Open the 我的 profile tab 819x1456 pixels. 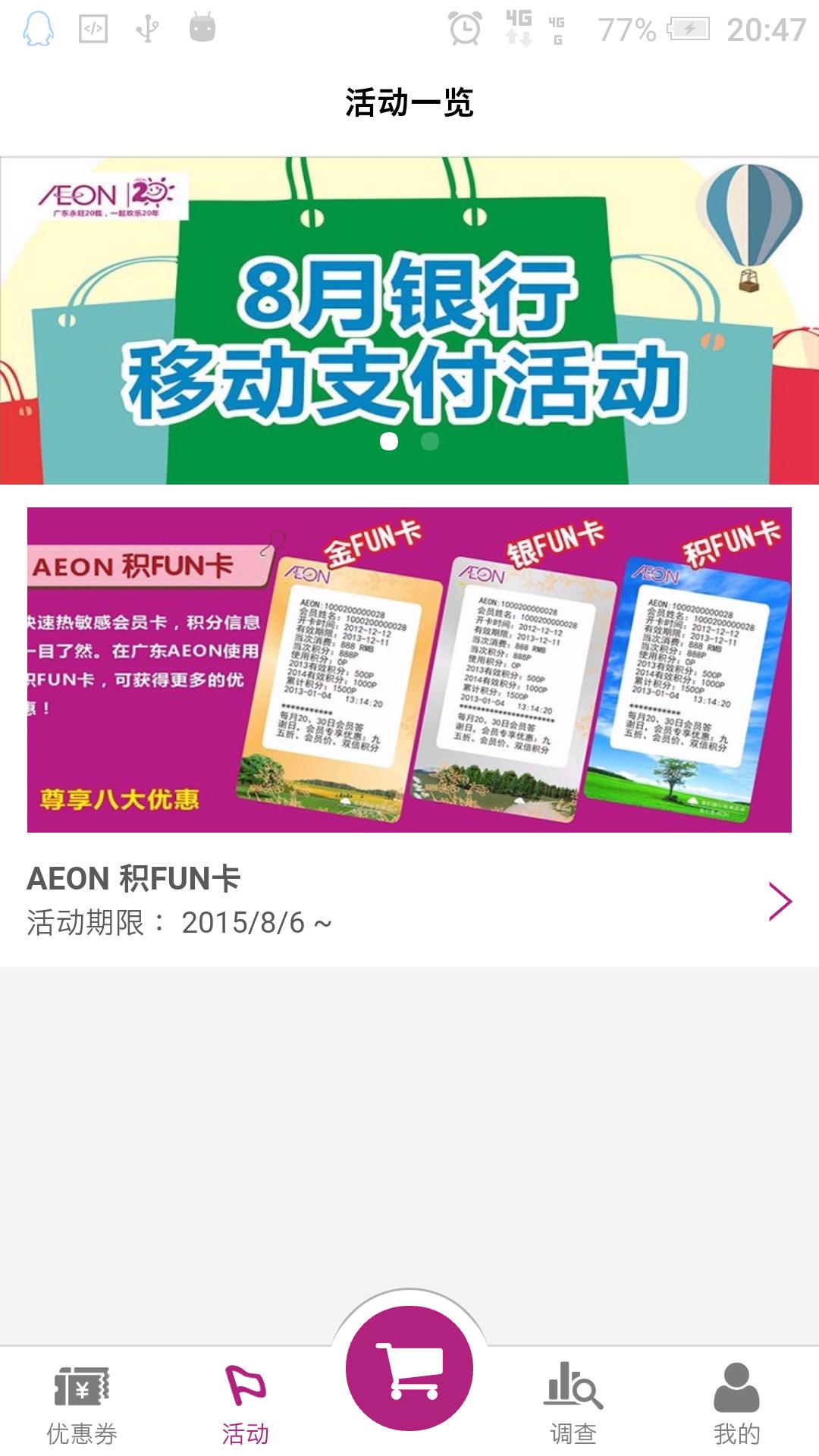[736, 1404]
